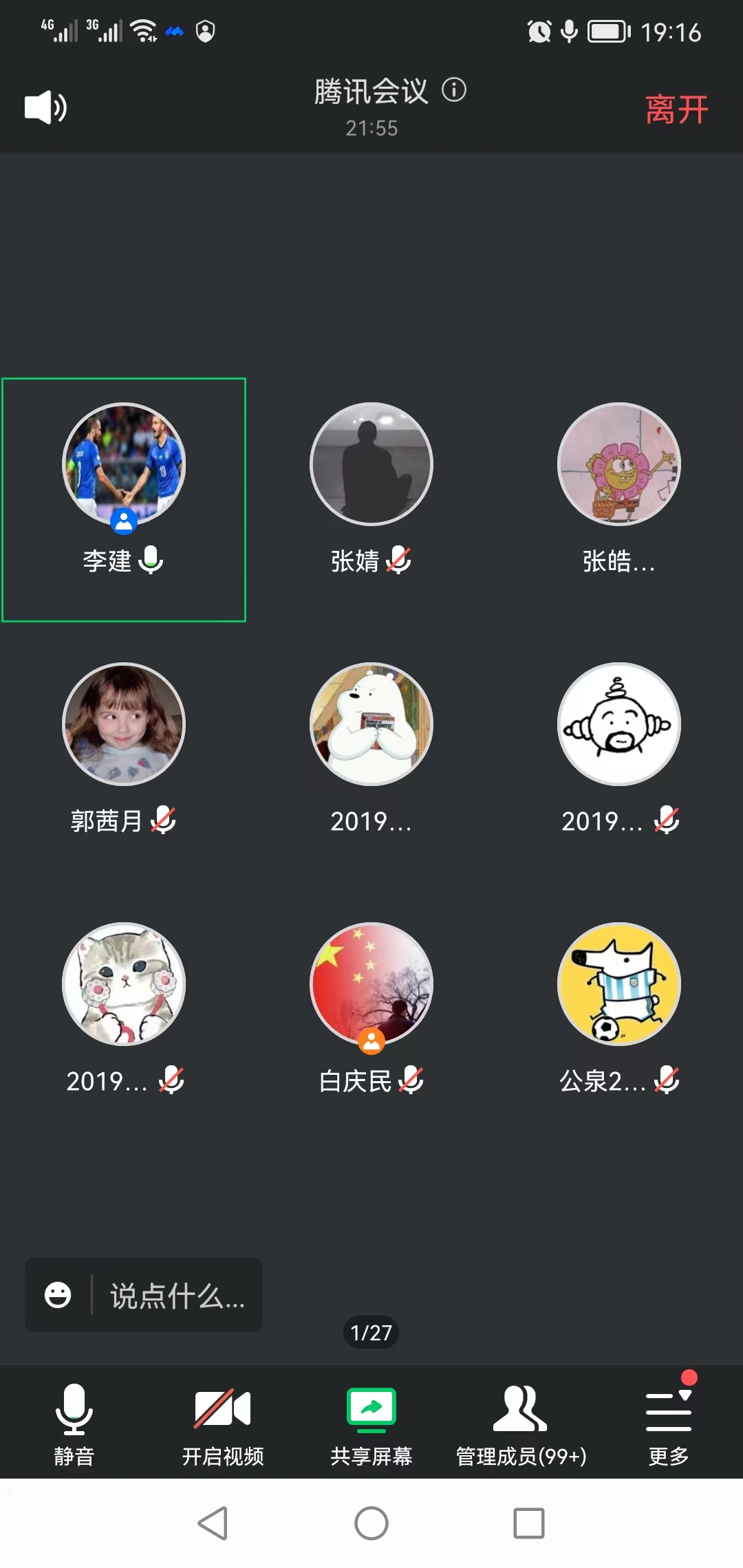This screenshot has width=743, height=1568.
Task: Tap the 说点什么 chat input
Action: pos(177,1296)
